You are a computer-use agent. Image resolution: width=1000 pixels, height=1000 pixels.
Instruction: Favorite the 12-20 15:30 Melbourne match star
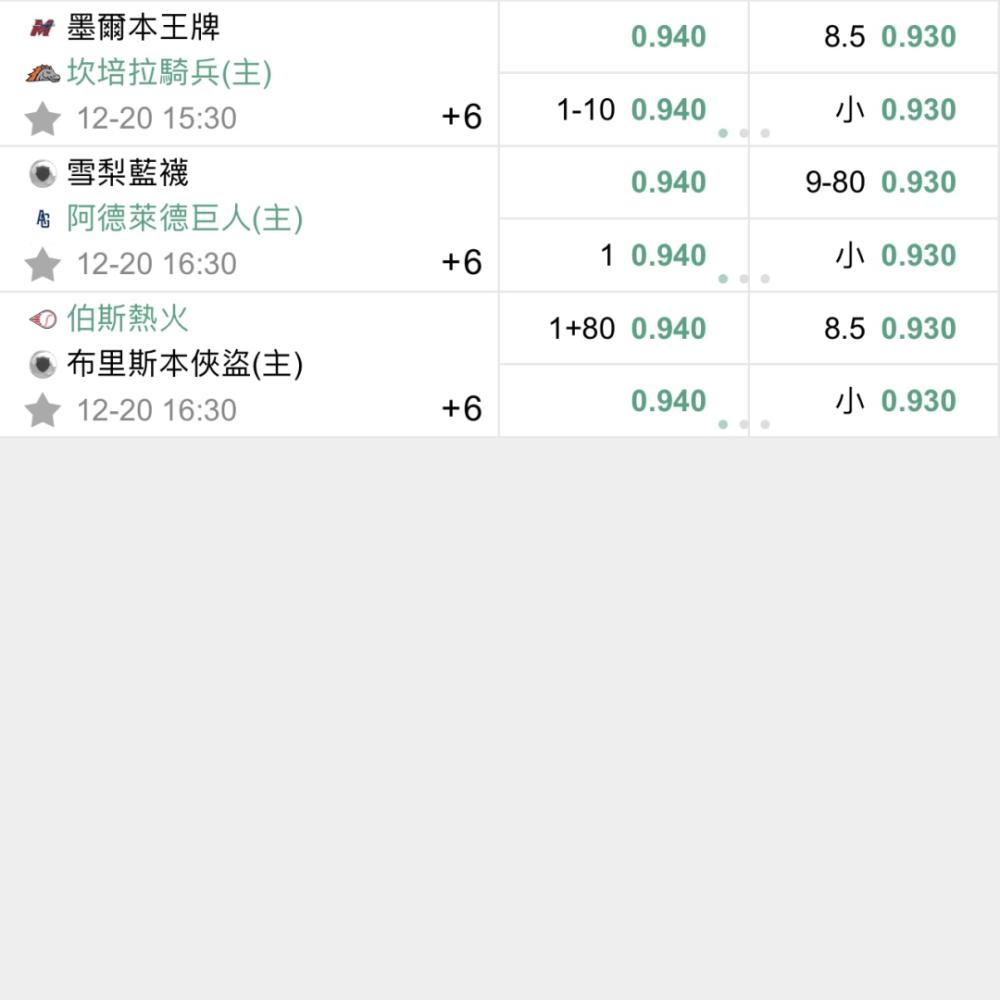coord(42,119)
